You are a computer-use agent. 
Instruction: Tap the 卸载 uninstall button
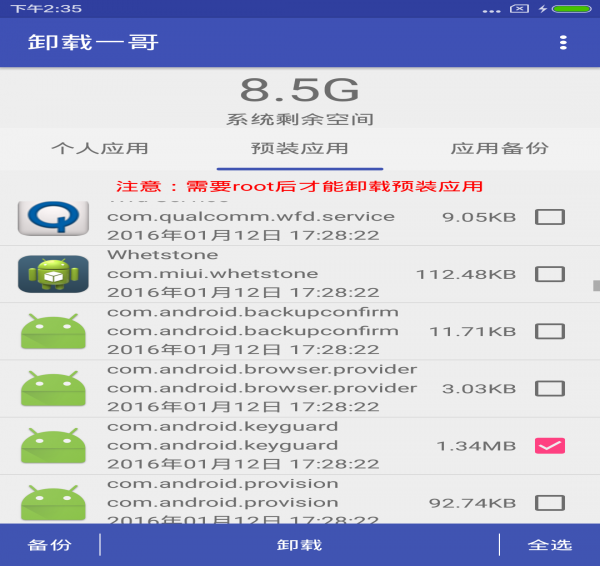tap(300, 545)
